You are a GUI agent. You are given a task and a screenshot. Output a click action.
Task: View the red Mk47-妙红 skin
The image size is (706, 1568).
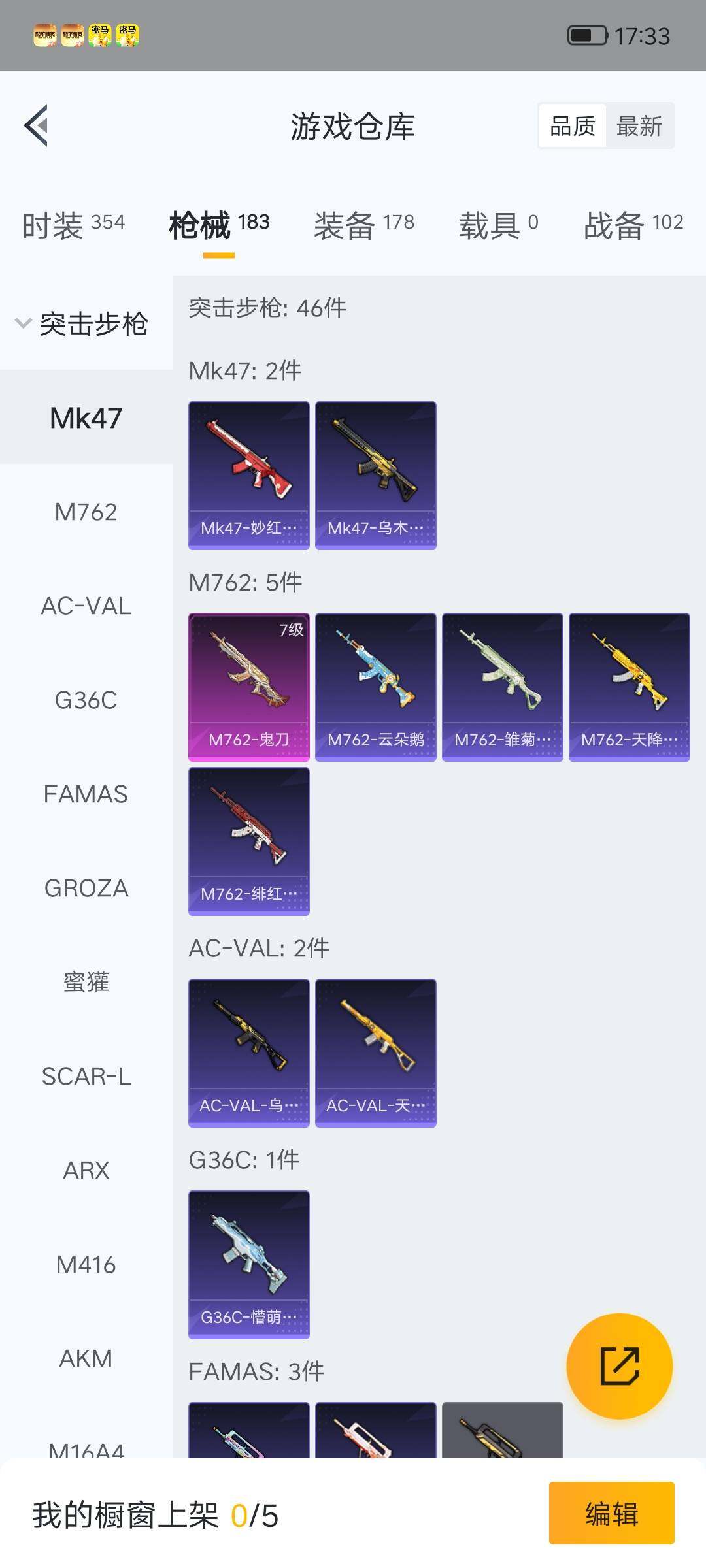248,475
